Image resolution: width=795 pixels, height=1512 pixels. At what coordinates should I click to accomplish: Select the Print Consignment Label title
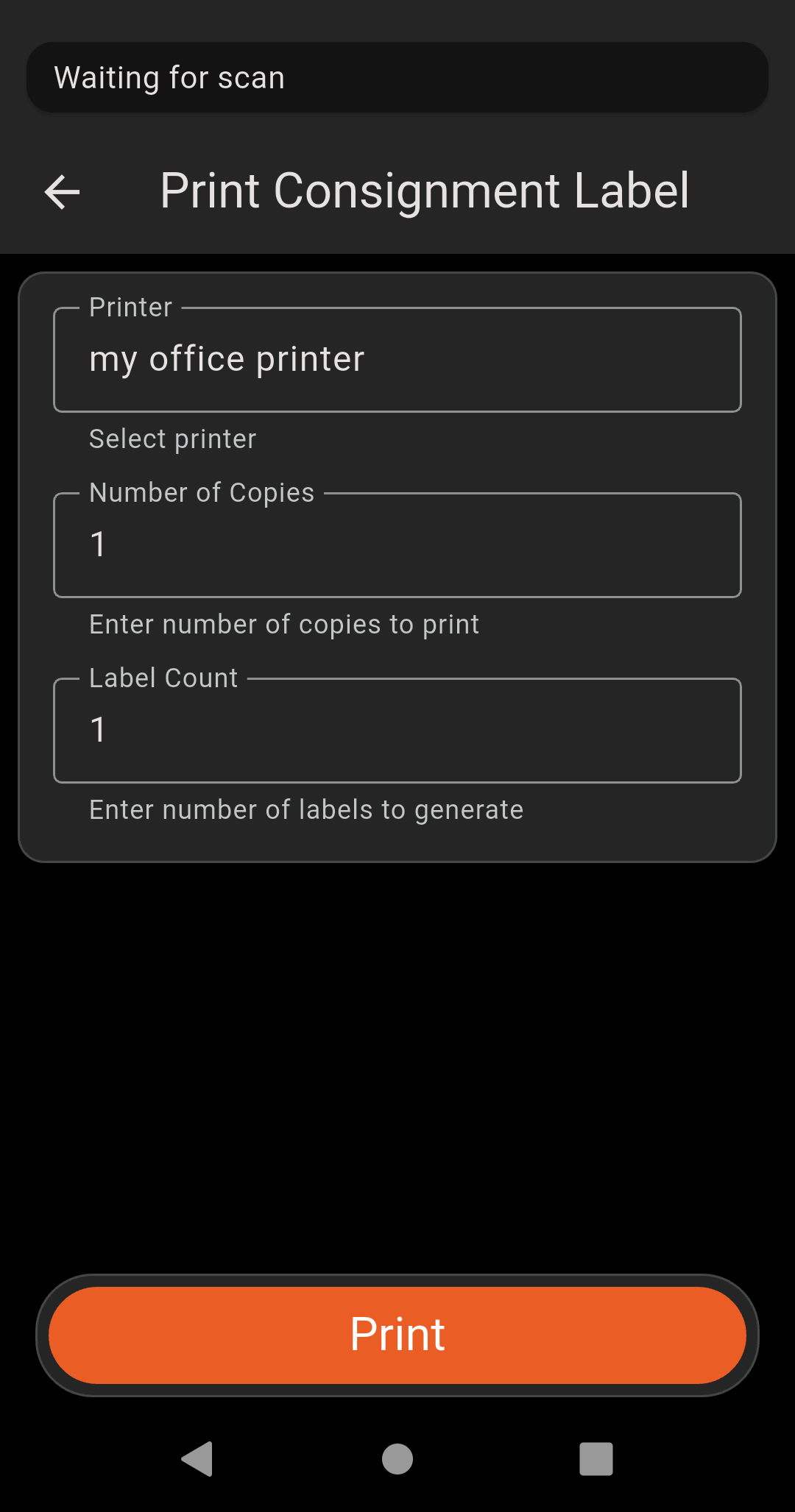pyautogui.click(x=425, y=191)
